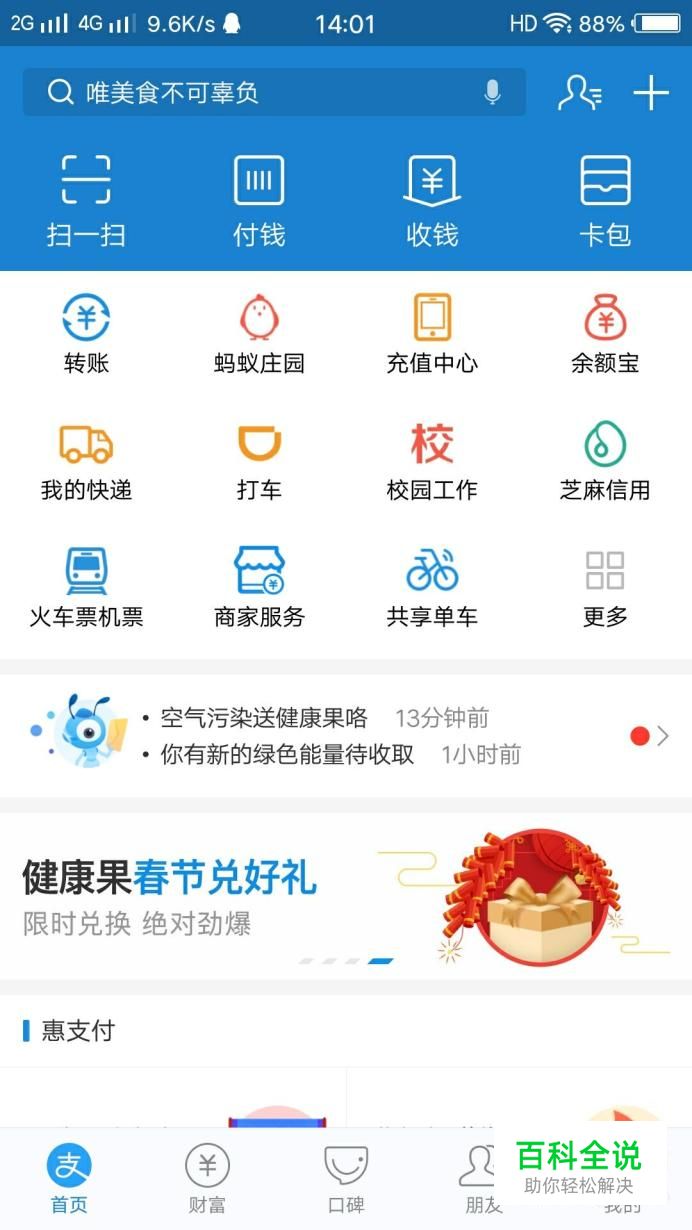Screen dimensions: 692x1230
Task: Check 我的快递 deliveries
Action: (86, 462)
